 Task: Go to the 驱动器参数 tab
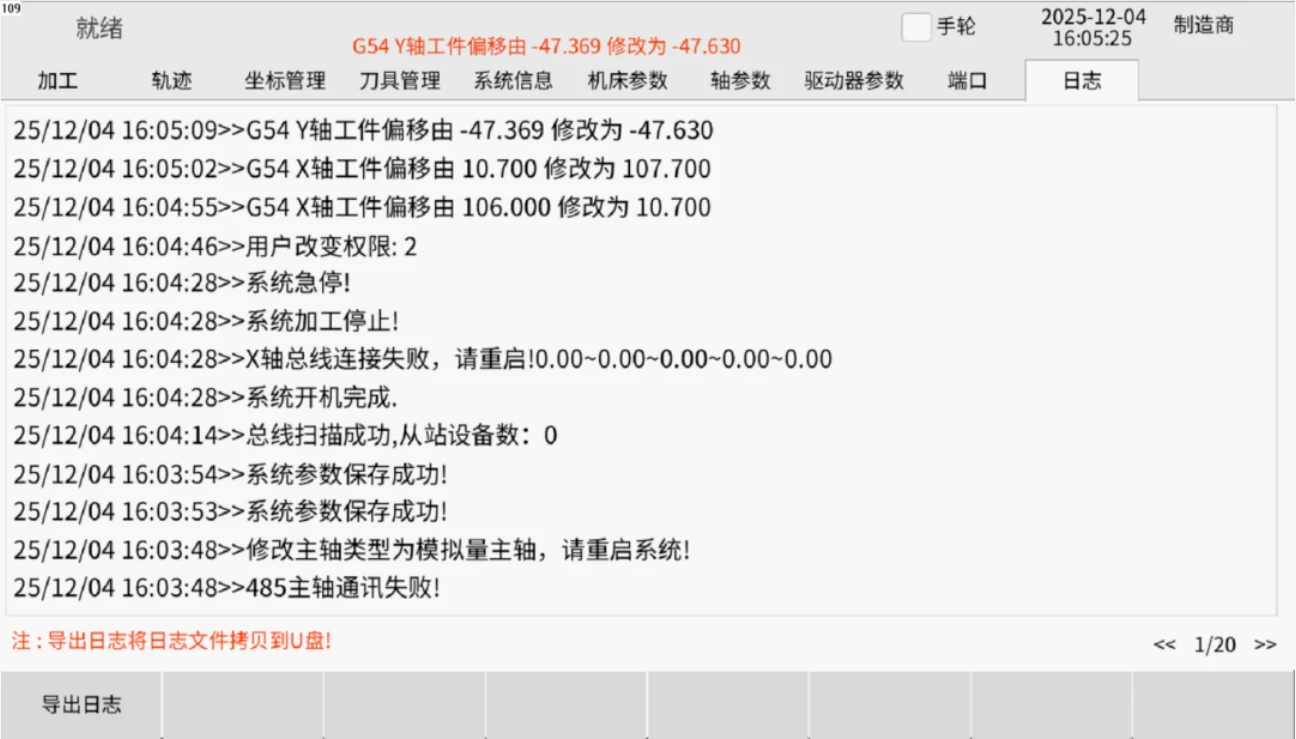[854, 81]
